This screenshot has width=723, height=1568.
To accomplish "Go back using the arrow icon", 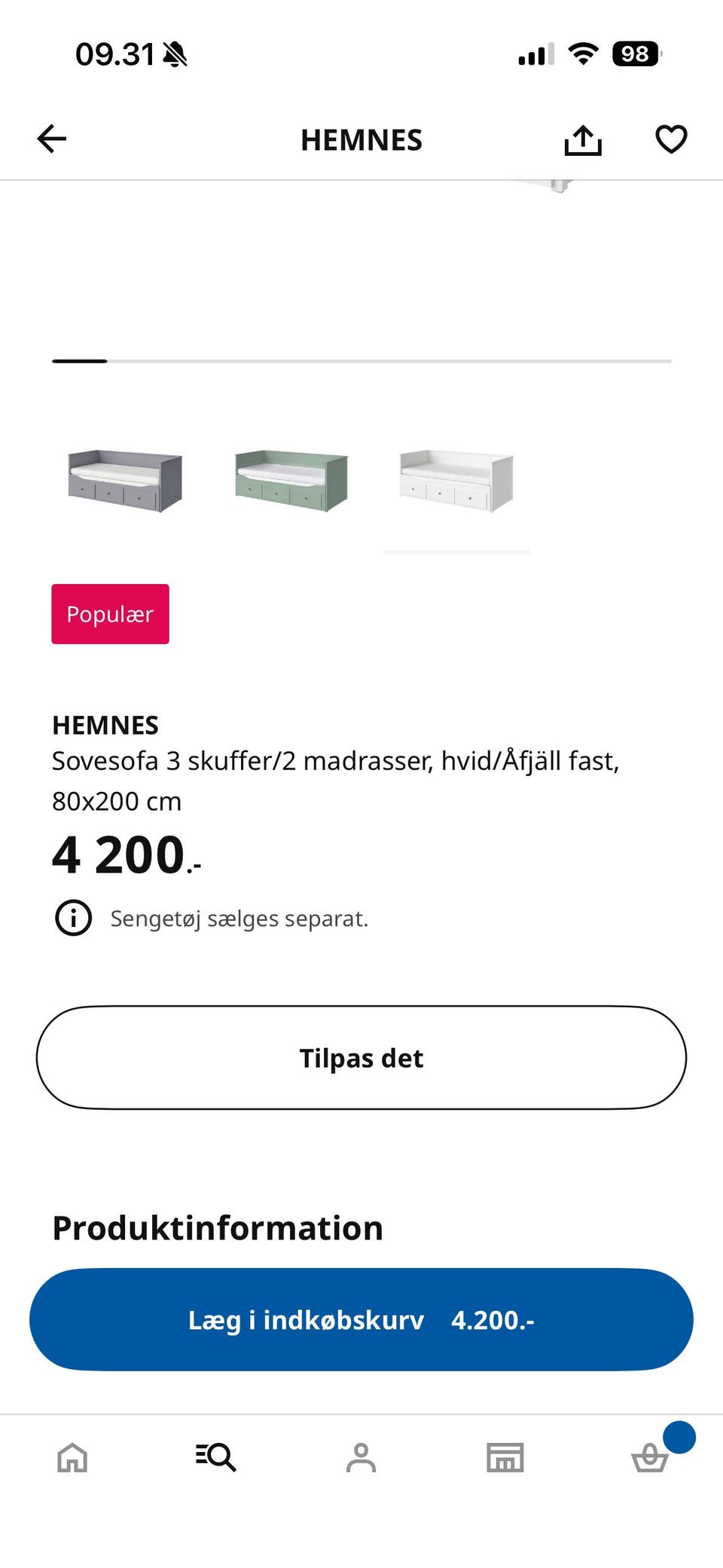I will click(50, 139).
